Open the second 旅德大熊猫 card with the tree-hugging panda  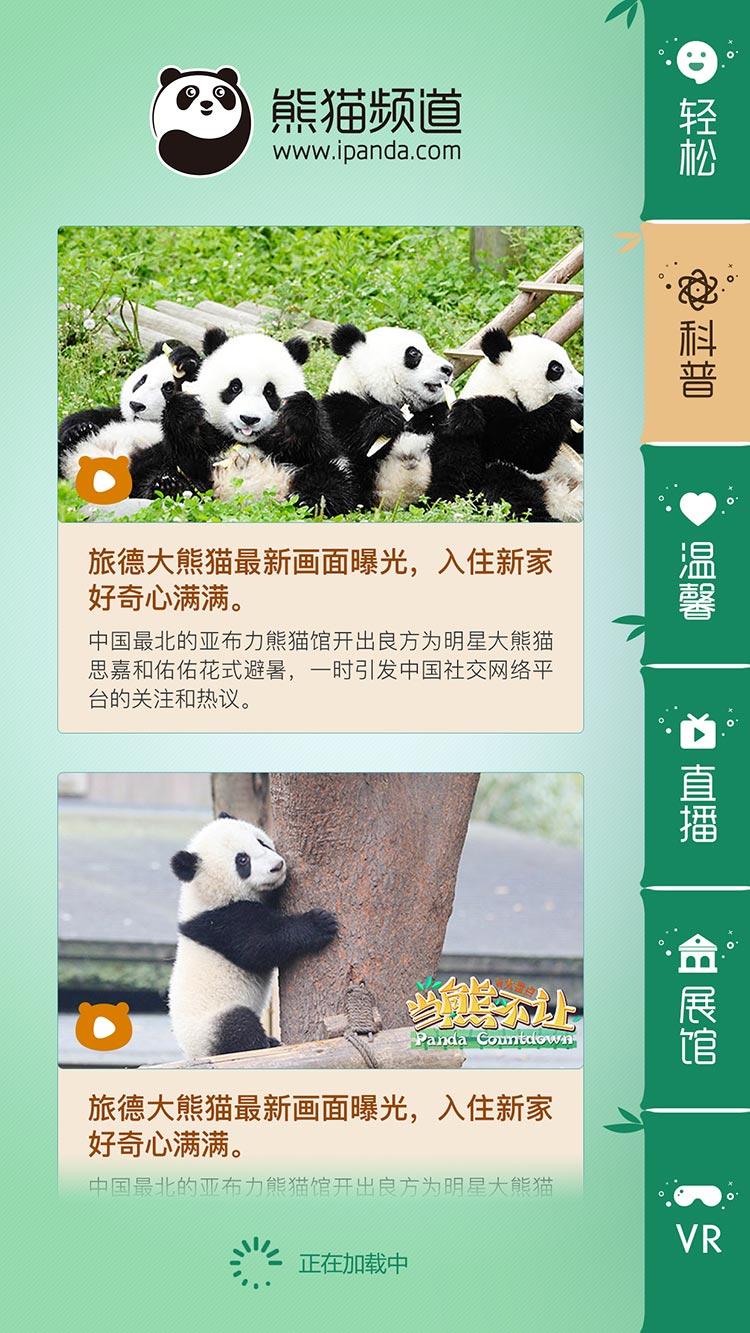click(320, 1125)
